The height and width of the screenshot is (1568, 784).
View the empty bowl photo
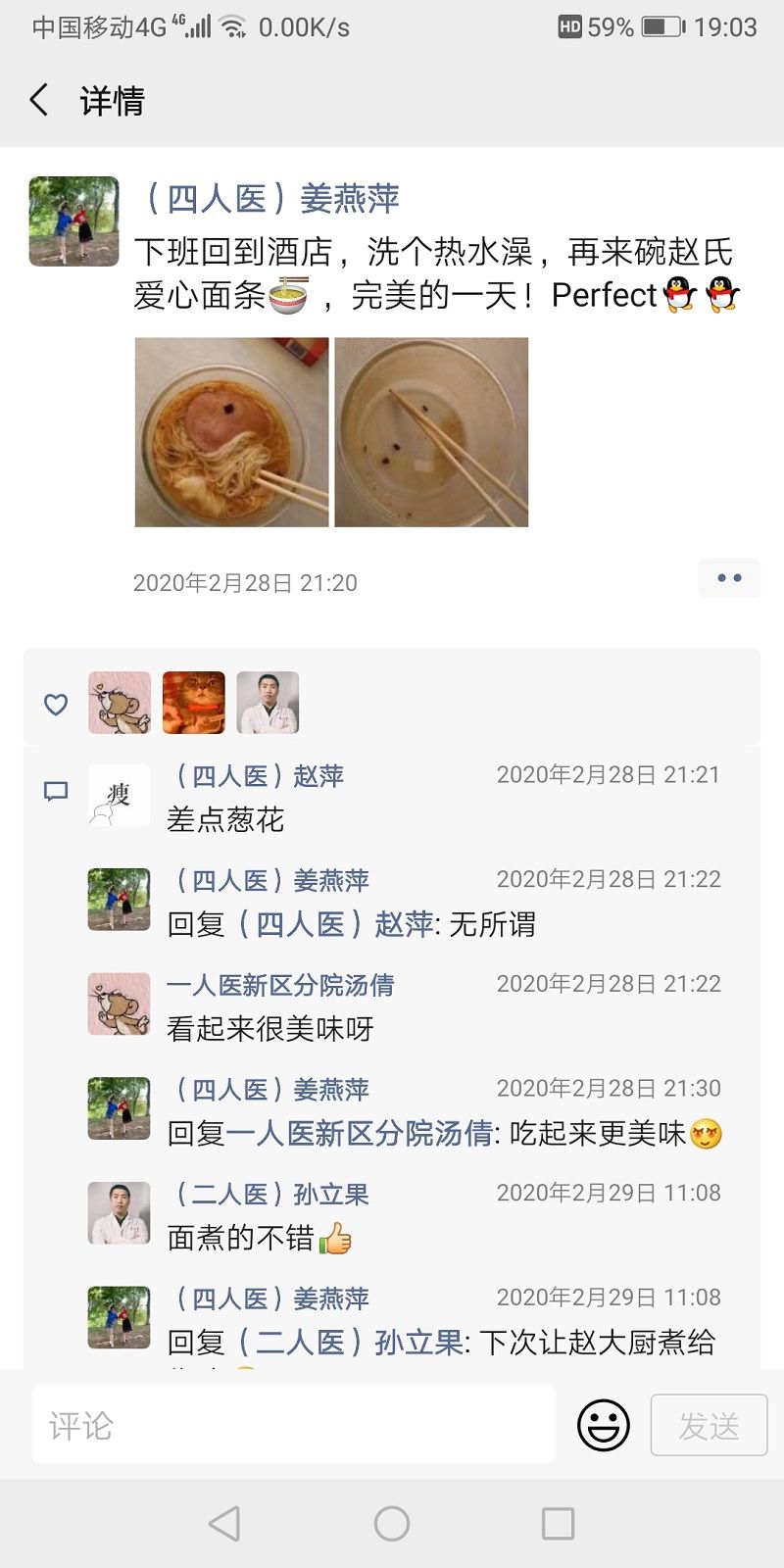point(431,432)
